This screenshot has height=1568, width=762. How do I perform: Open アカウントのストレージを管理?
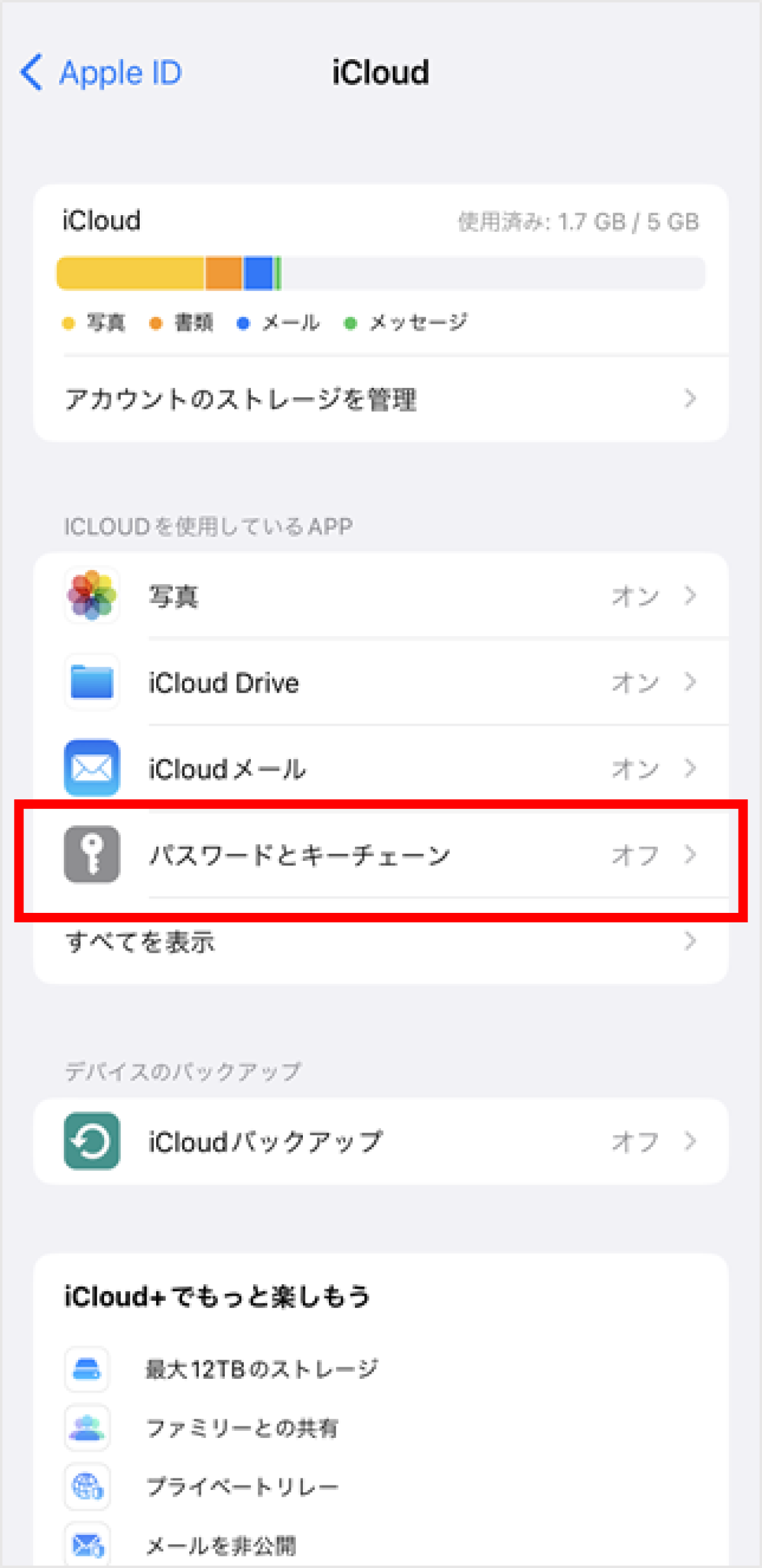380,399
